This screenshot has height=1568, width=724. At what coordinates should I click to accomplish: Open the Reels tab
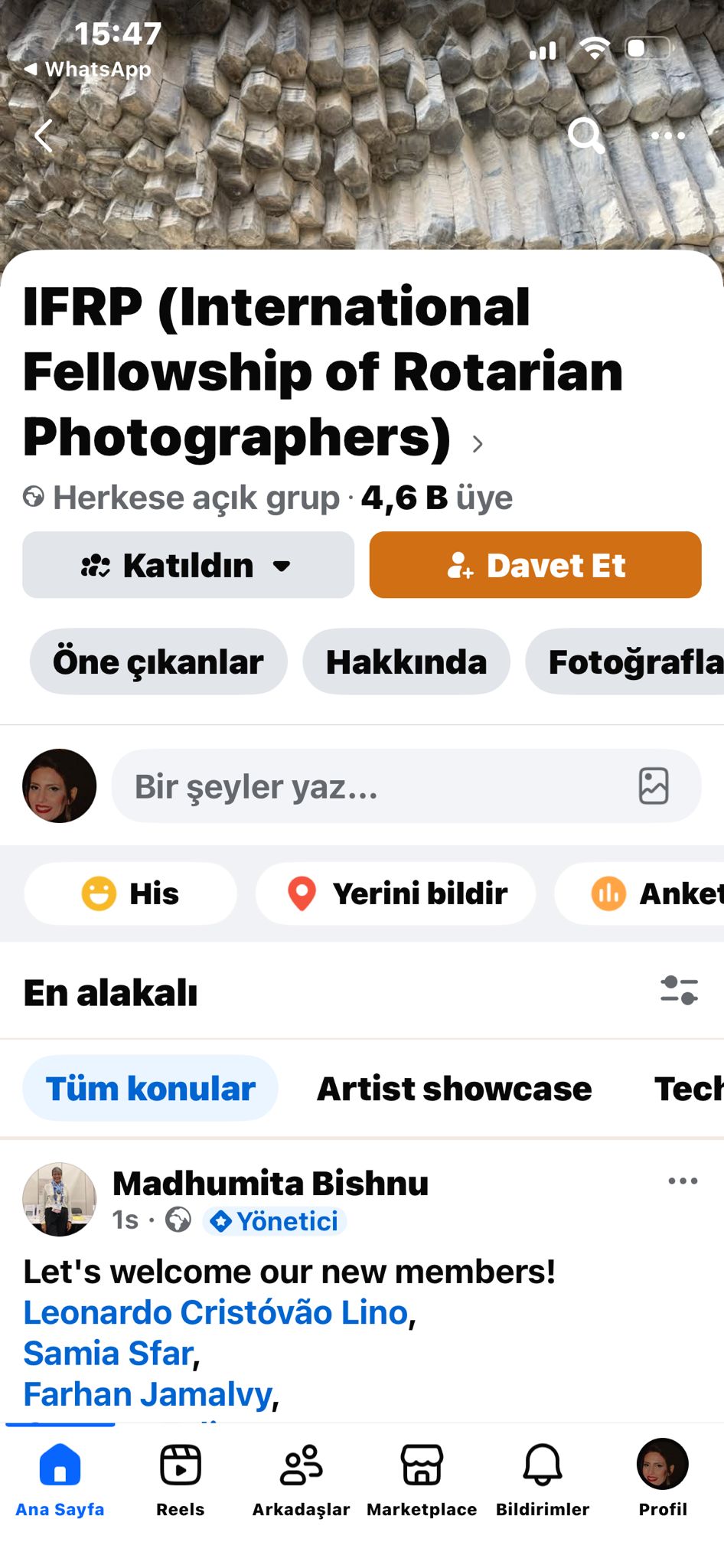(x=181, y=1478)
